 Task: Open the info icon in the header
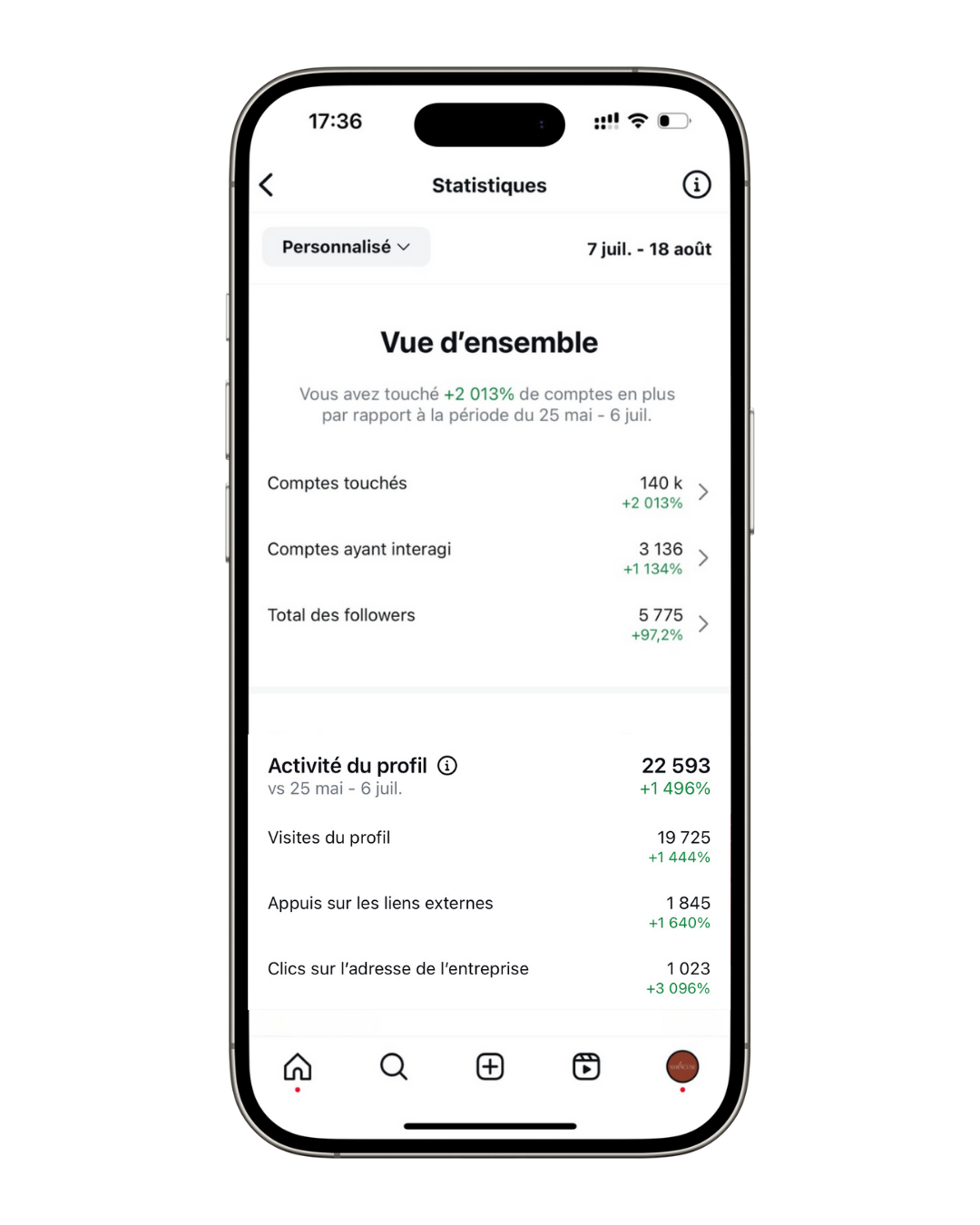pyautogui.click(x=696, y=185)
